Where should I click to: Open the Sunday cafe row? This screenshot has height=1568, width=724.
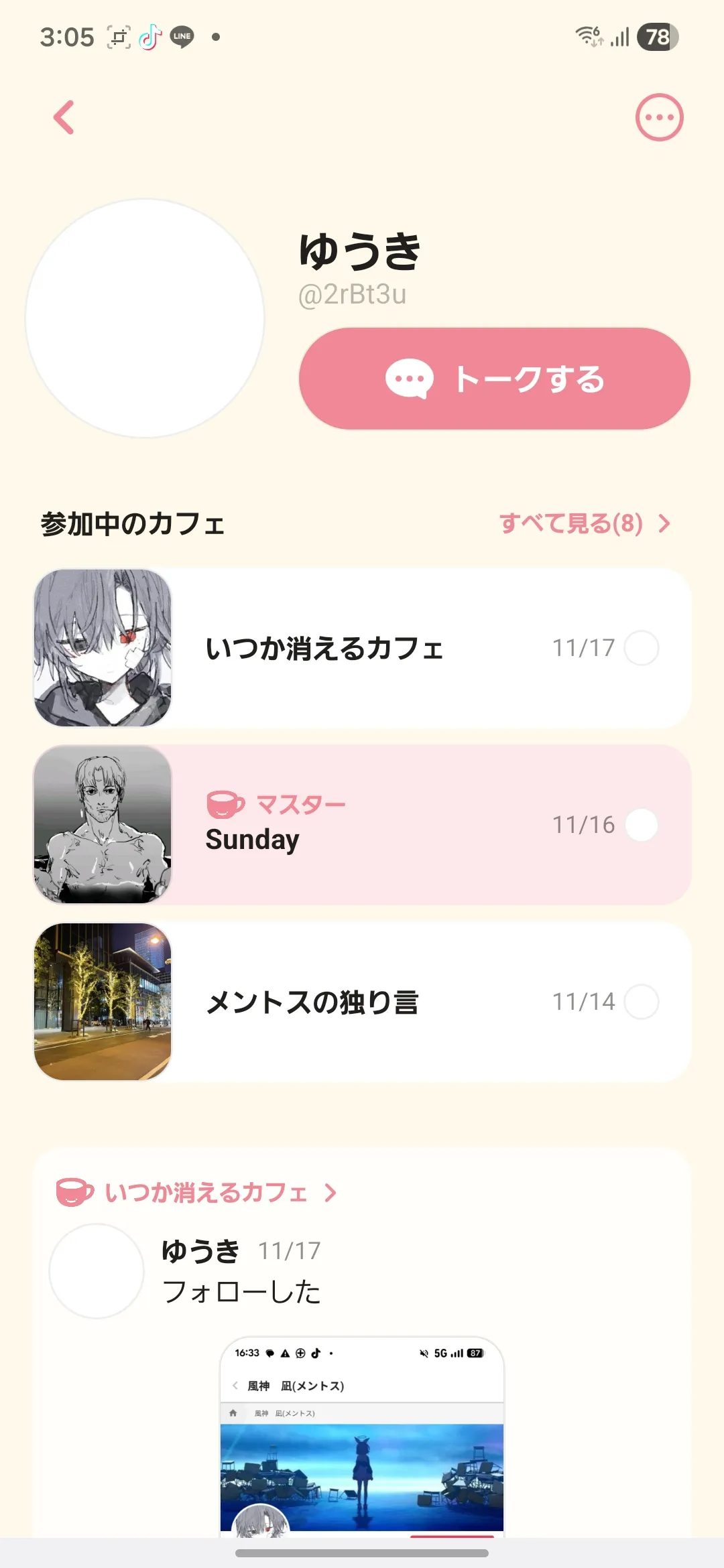(362, 825)
